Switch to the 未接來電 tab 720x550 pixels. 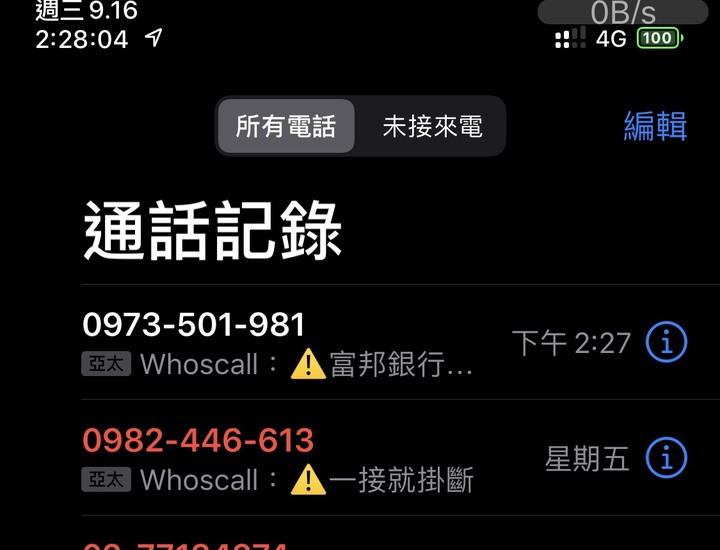[x=432, y=126]
